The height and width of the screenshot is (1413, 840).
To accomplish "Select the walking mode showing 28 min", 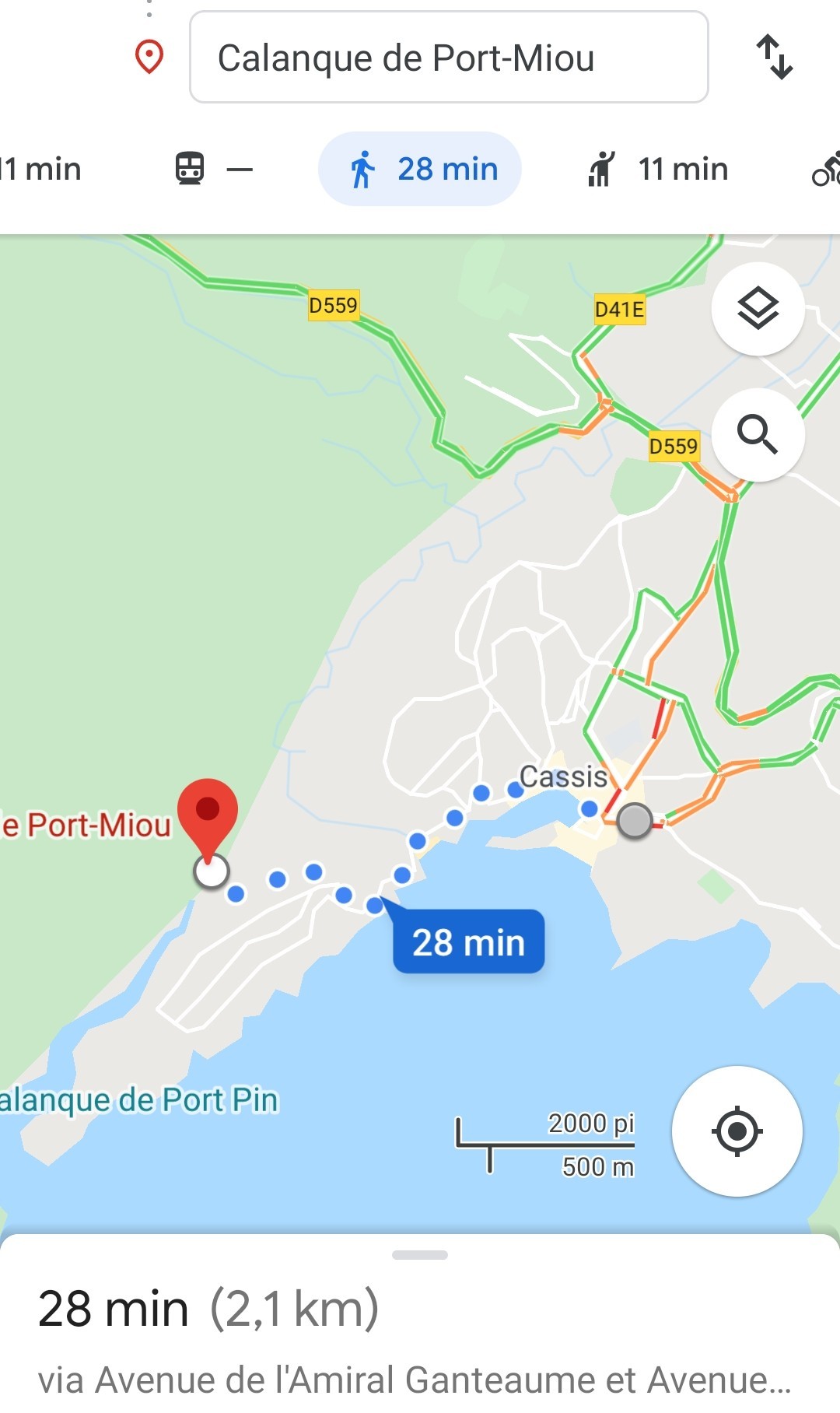I will [x=420, y=169].
